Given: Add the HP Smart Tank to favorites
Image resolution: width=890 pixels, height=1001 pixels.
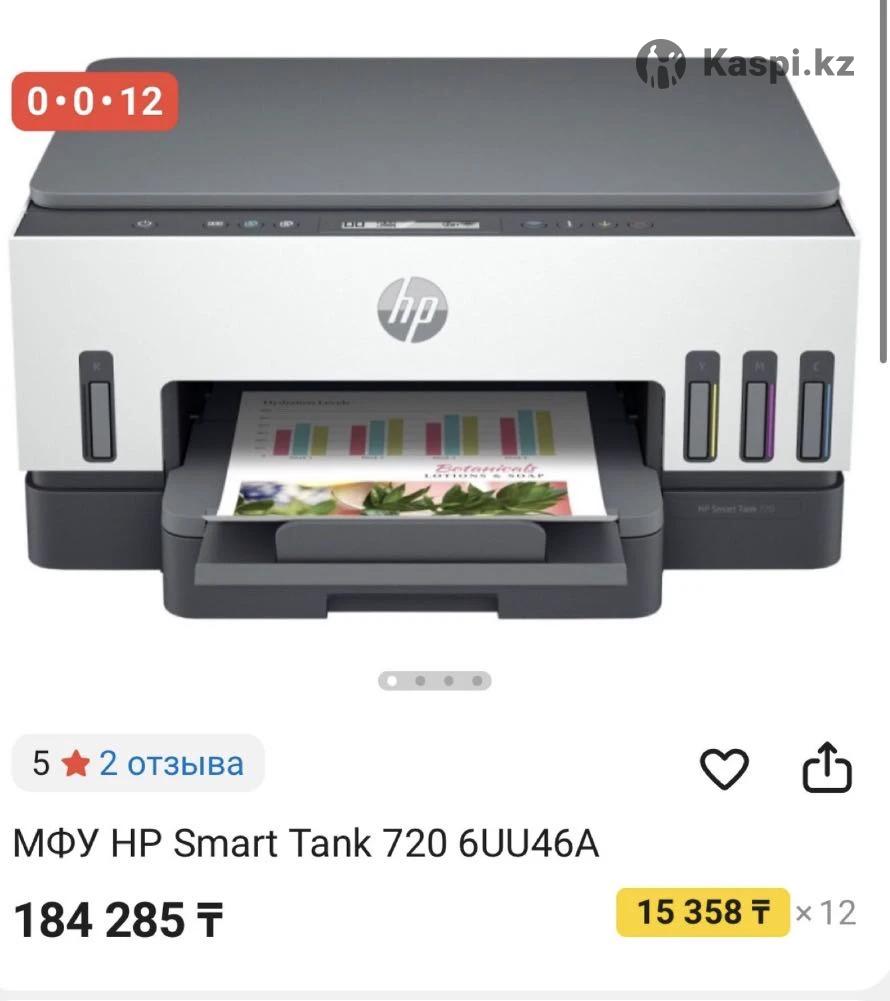Looking at the screenshot, I should [723, 768].
